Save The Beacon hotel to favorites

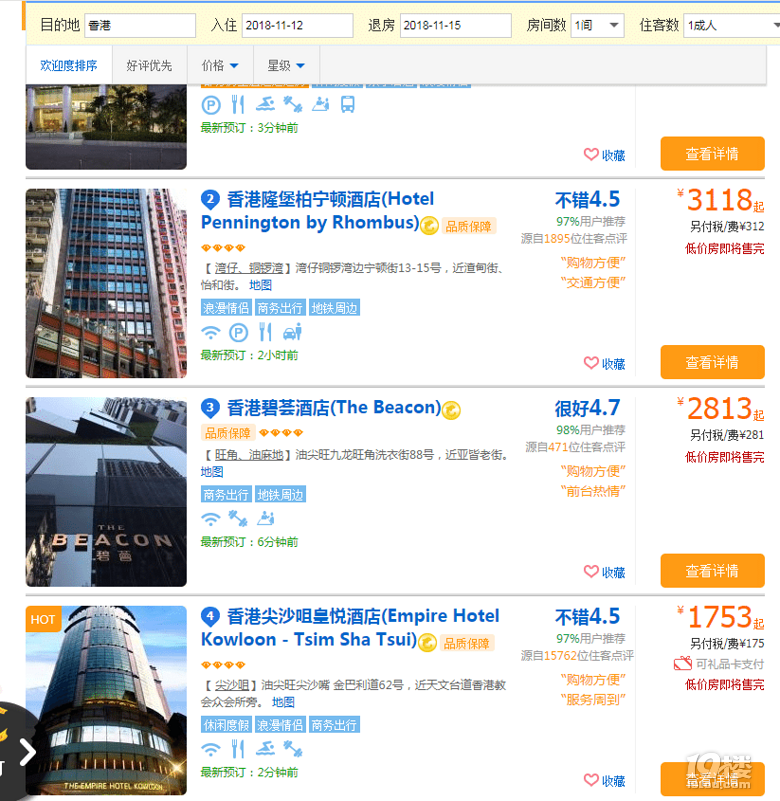(x=605, y=572)
